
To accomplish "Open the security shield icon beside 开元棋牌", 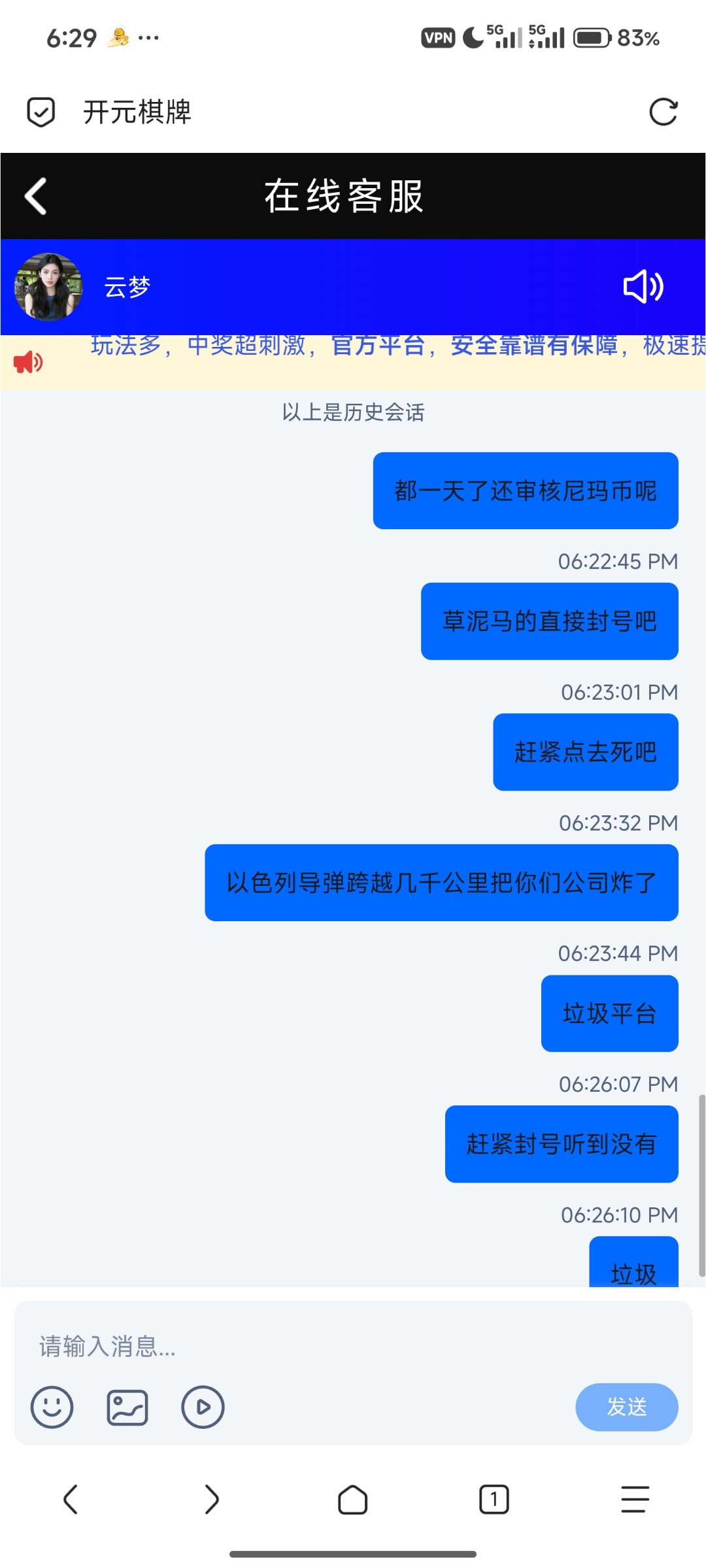I will click(41, 111).
